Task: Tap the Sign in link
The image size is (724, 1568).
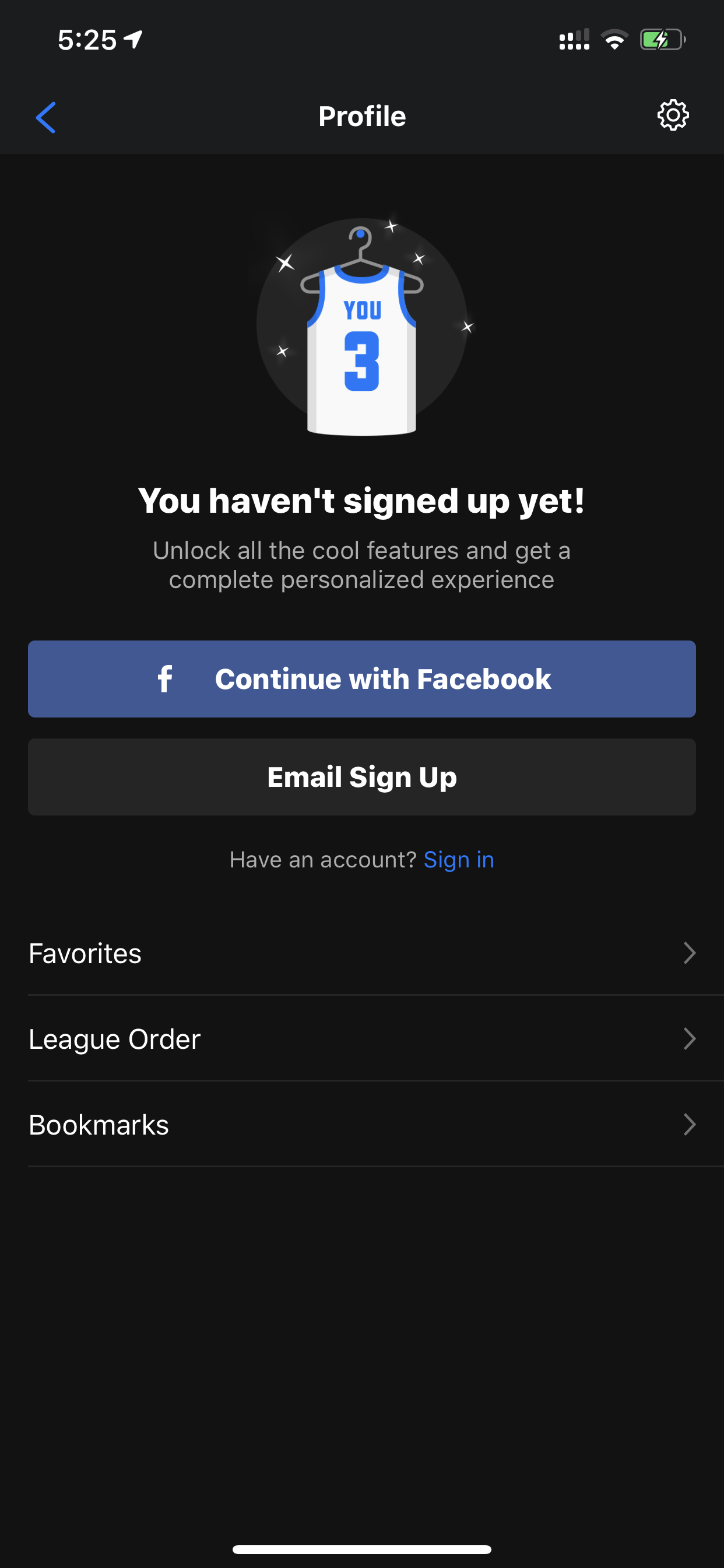Action: pos(459,859)
